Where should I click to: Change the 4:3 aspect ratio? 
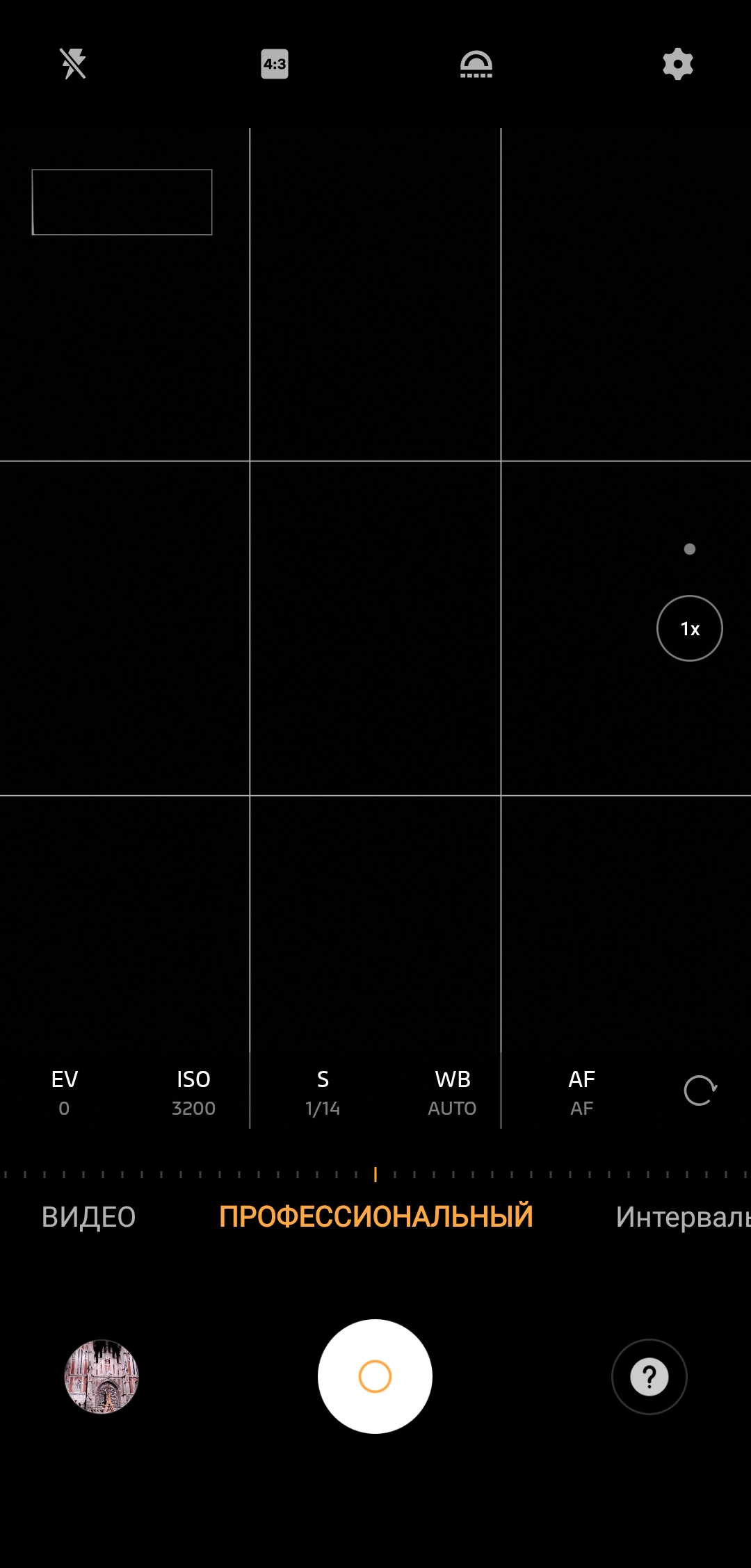point(275,64)
